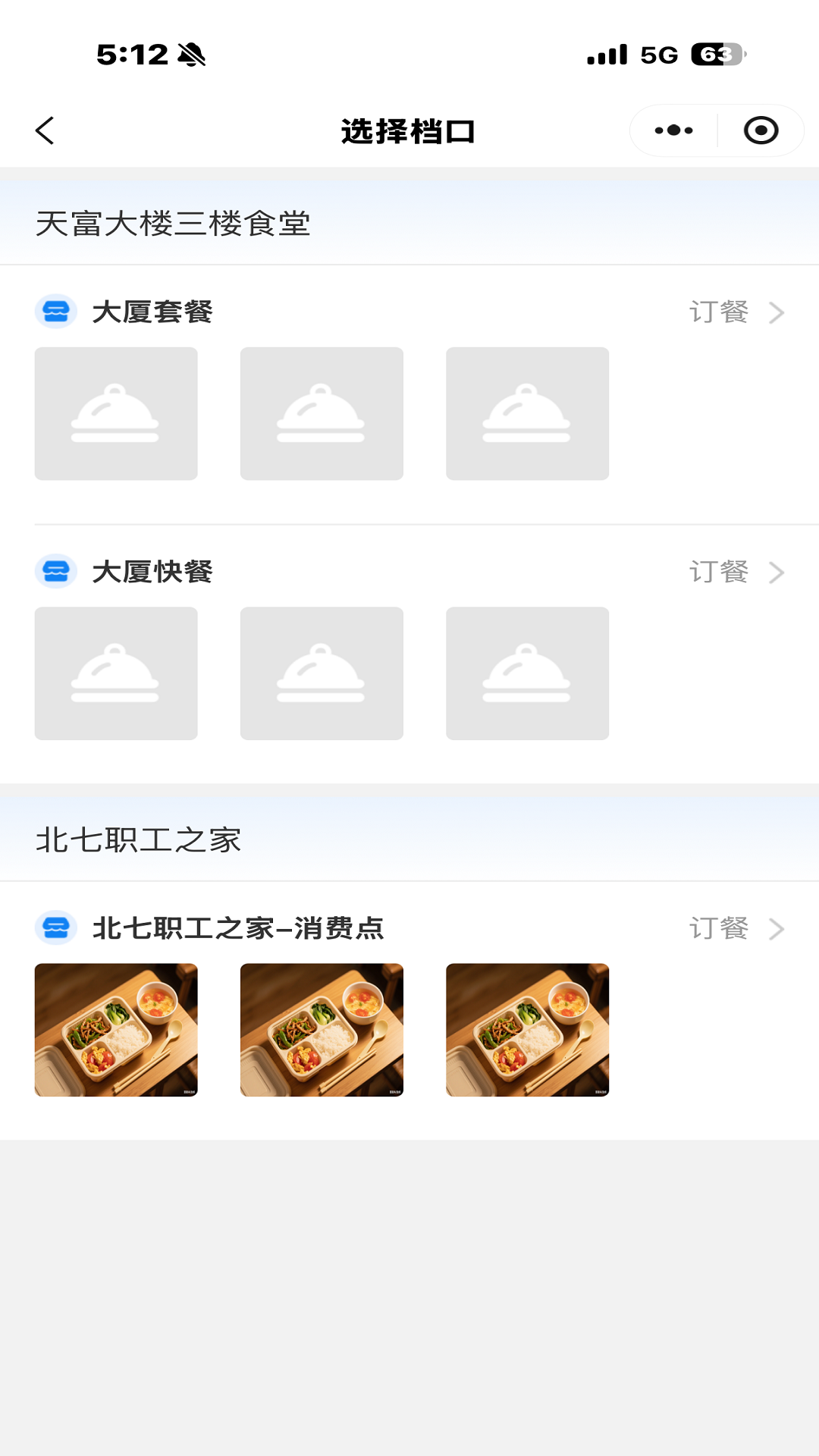The height and width of the screenshot is (1456, 819).
Task: Tap the back arrow to leave 选择档口
Action: [x=45, y=130]
